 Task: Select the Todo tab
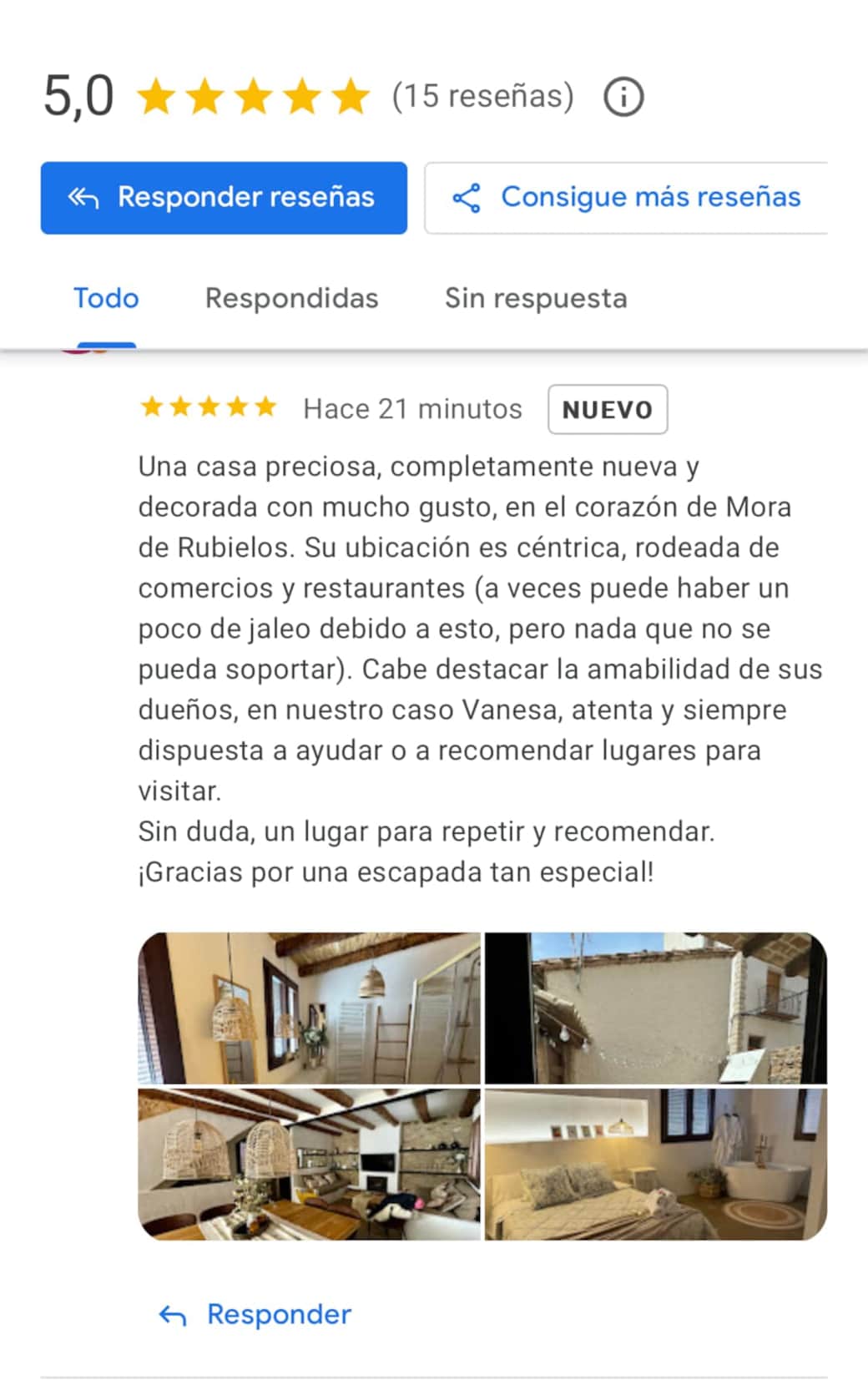click(x=106, y=299)
